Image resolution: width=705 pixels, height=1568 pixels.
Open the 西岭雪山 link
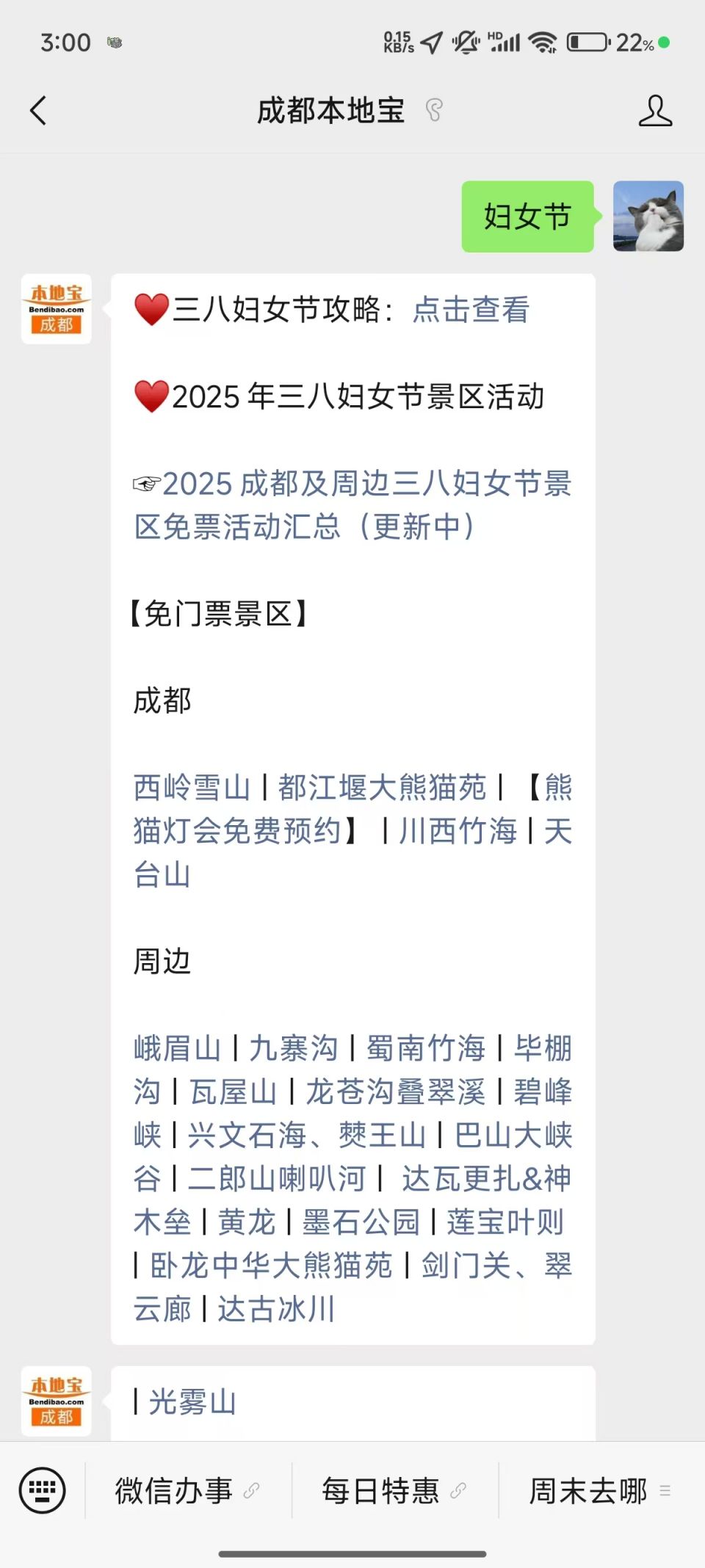pyautogui.click(x=192, y=788)
